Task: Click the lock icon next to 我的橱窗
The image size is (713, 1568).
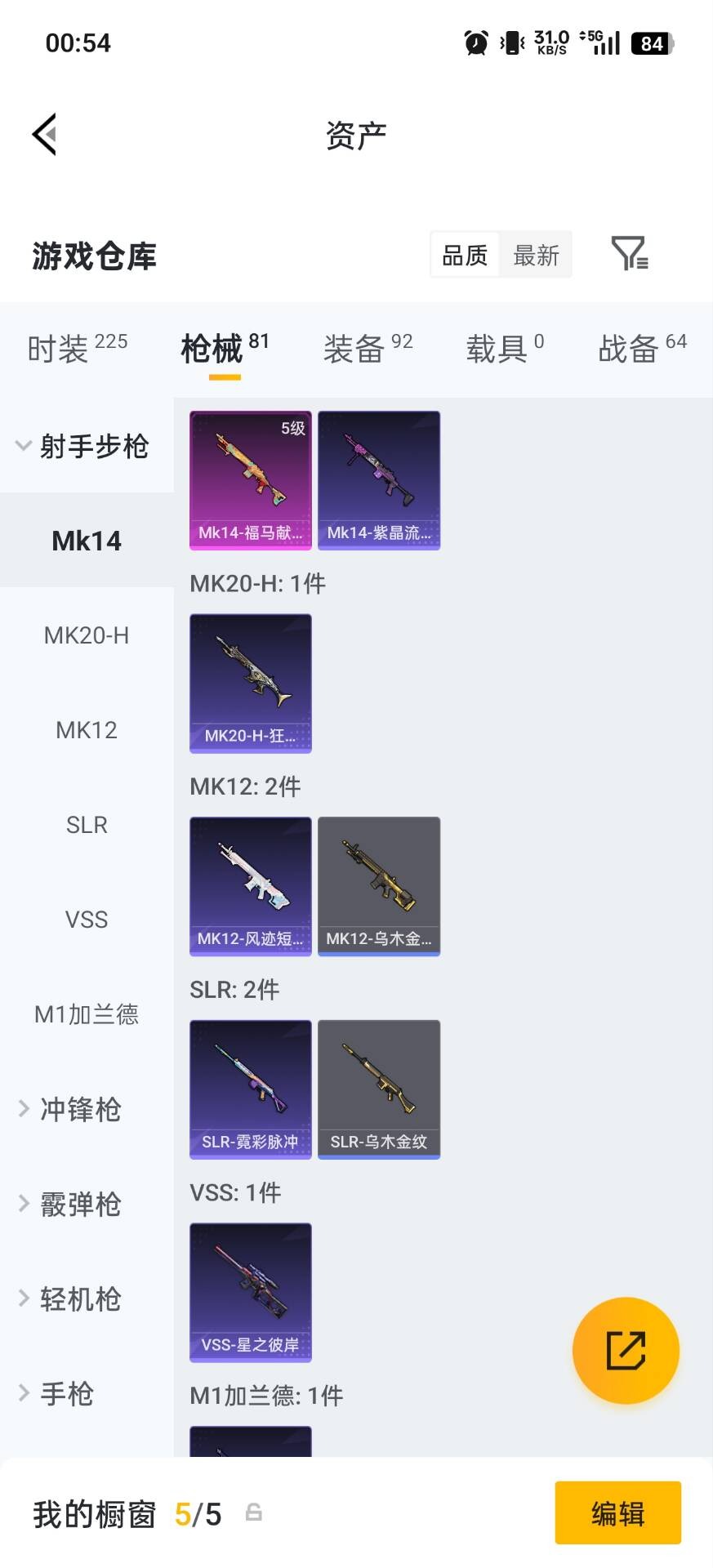Action: pos(253,1512)
